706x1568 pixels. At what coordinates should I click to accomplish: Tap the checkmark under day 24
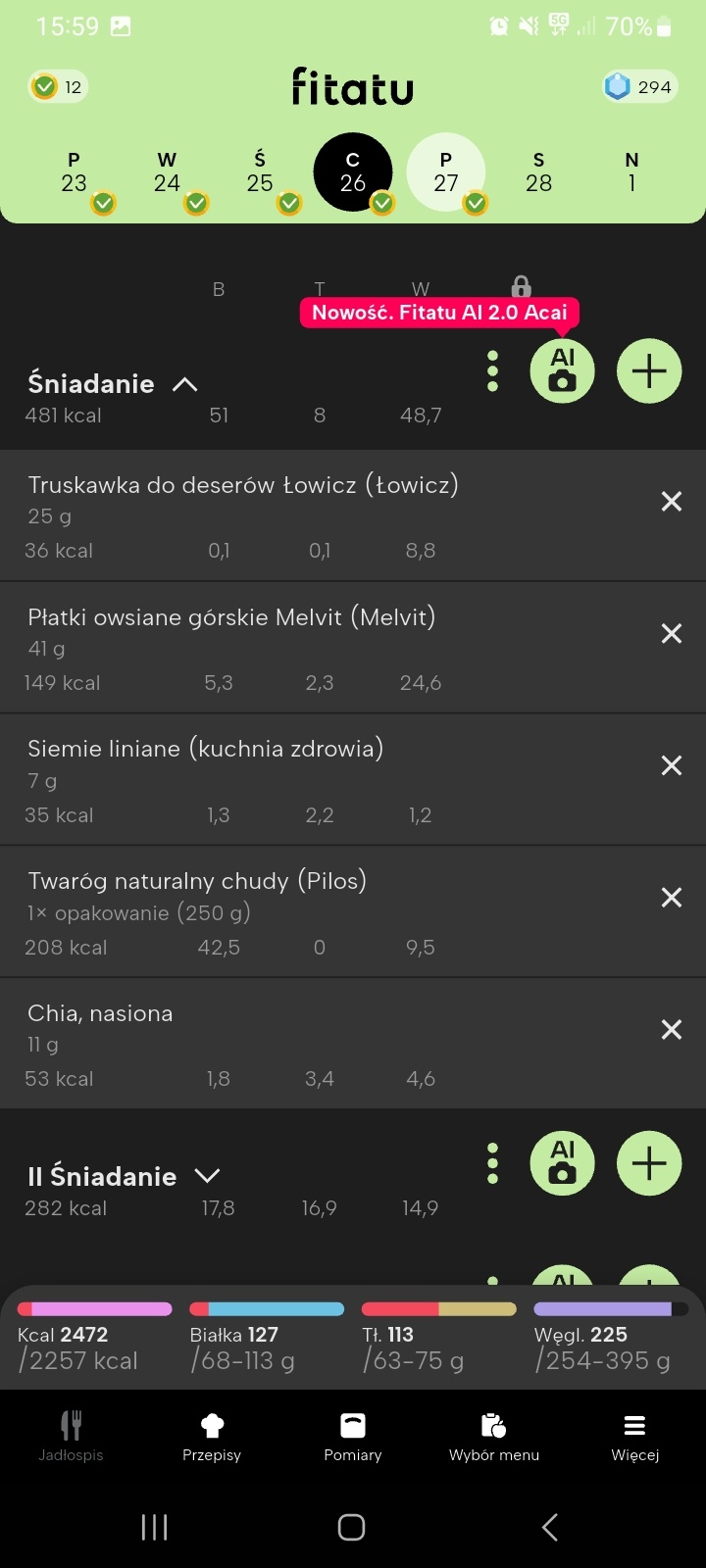(x=196, y=203)
